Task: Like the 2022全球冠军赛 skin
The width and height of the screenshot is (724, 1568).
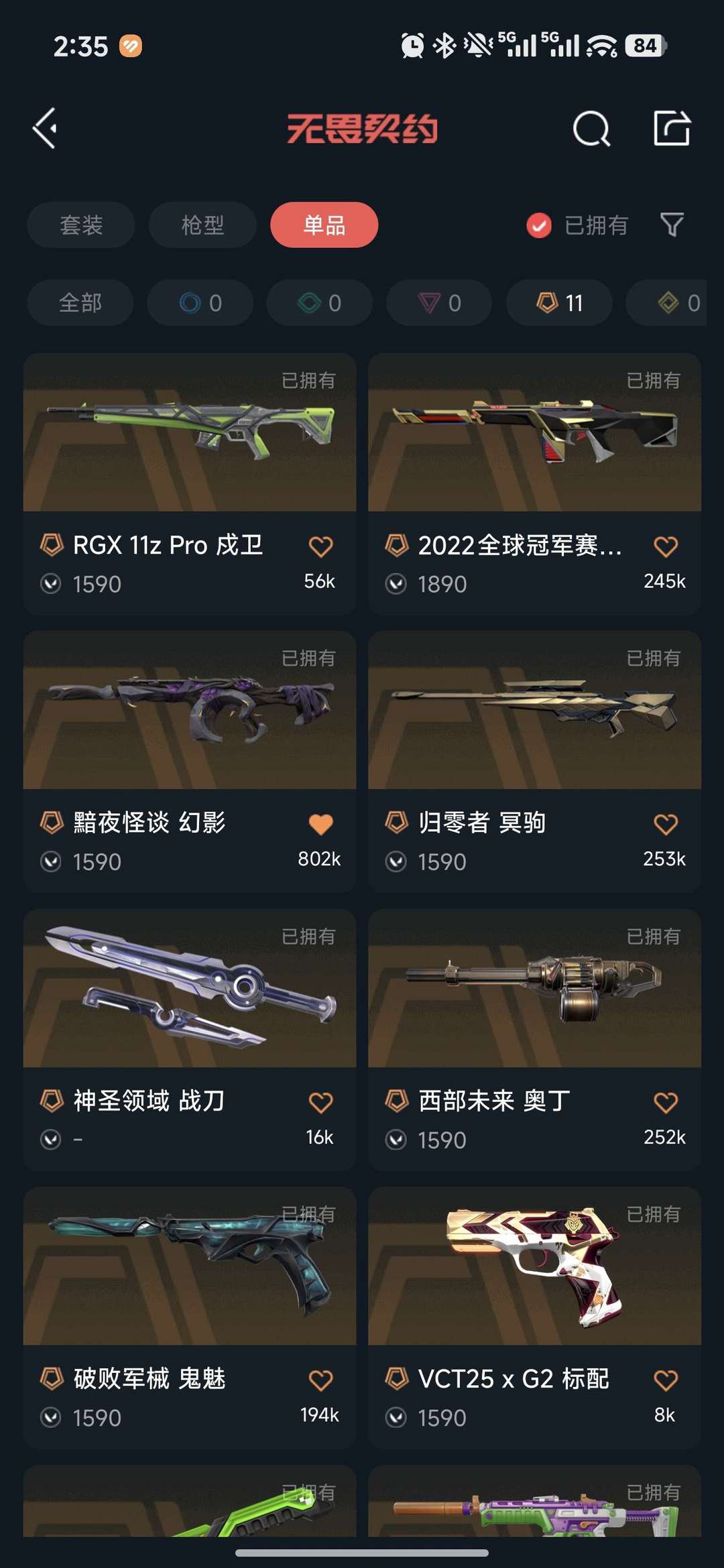Action: (666, 547)
